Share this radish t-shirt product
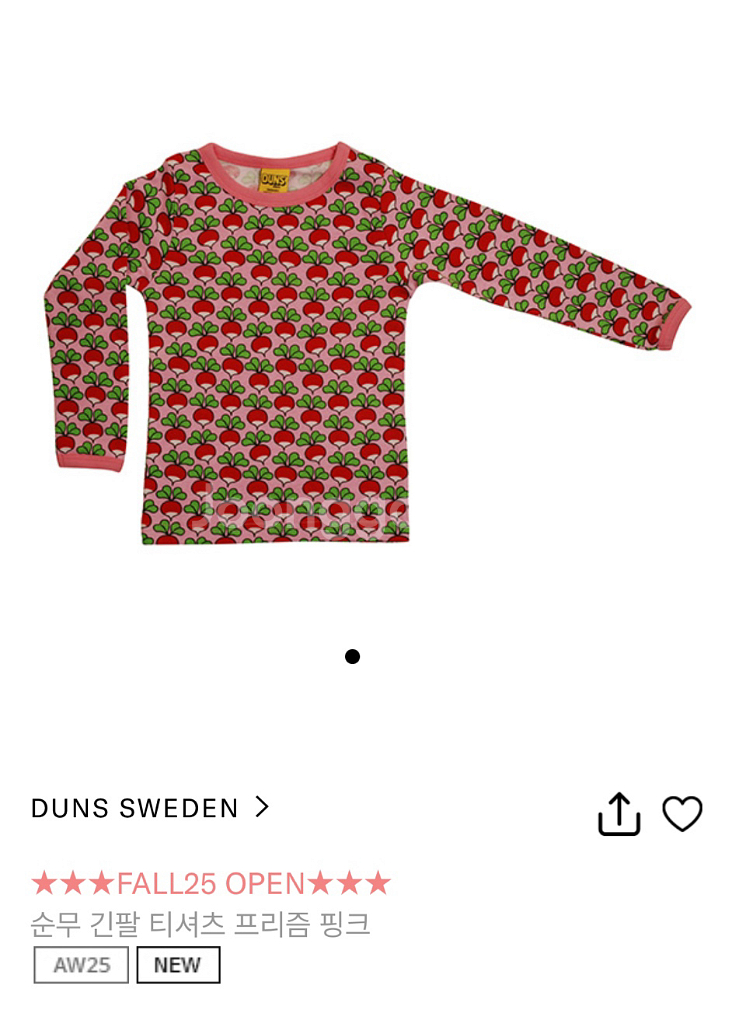This screenshot has height=1024, width=732. [619, 814]
